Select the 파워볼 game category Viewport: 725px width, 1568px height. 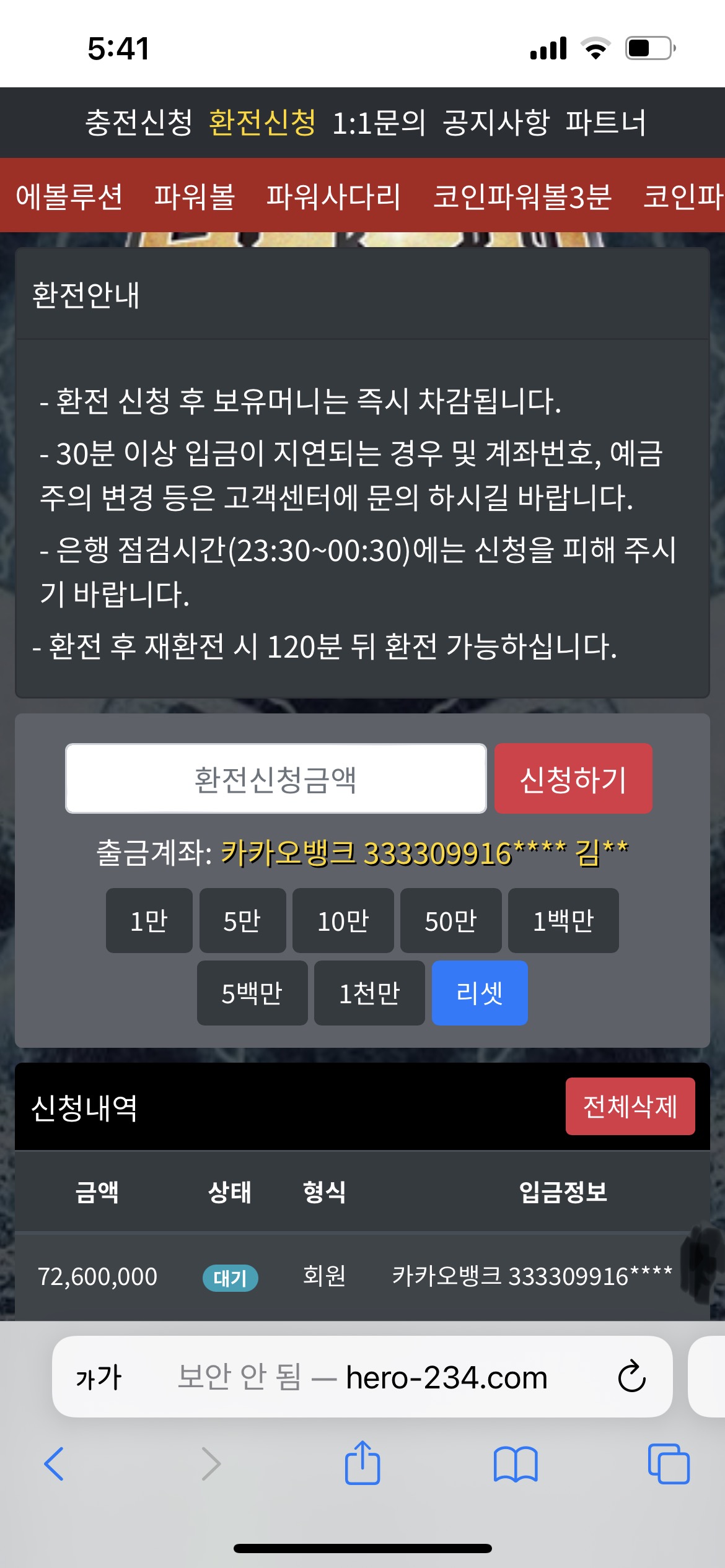coord(195,196)
